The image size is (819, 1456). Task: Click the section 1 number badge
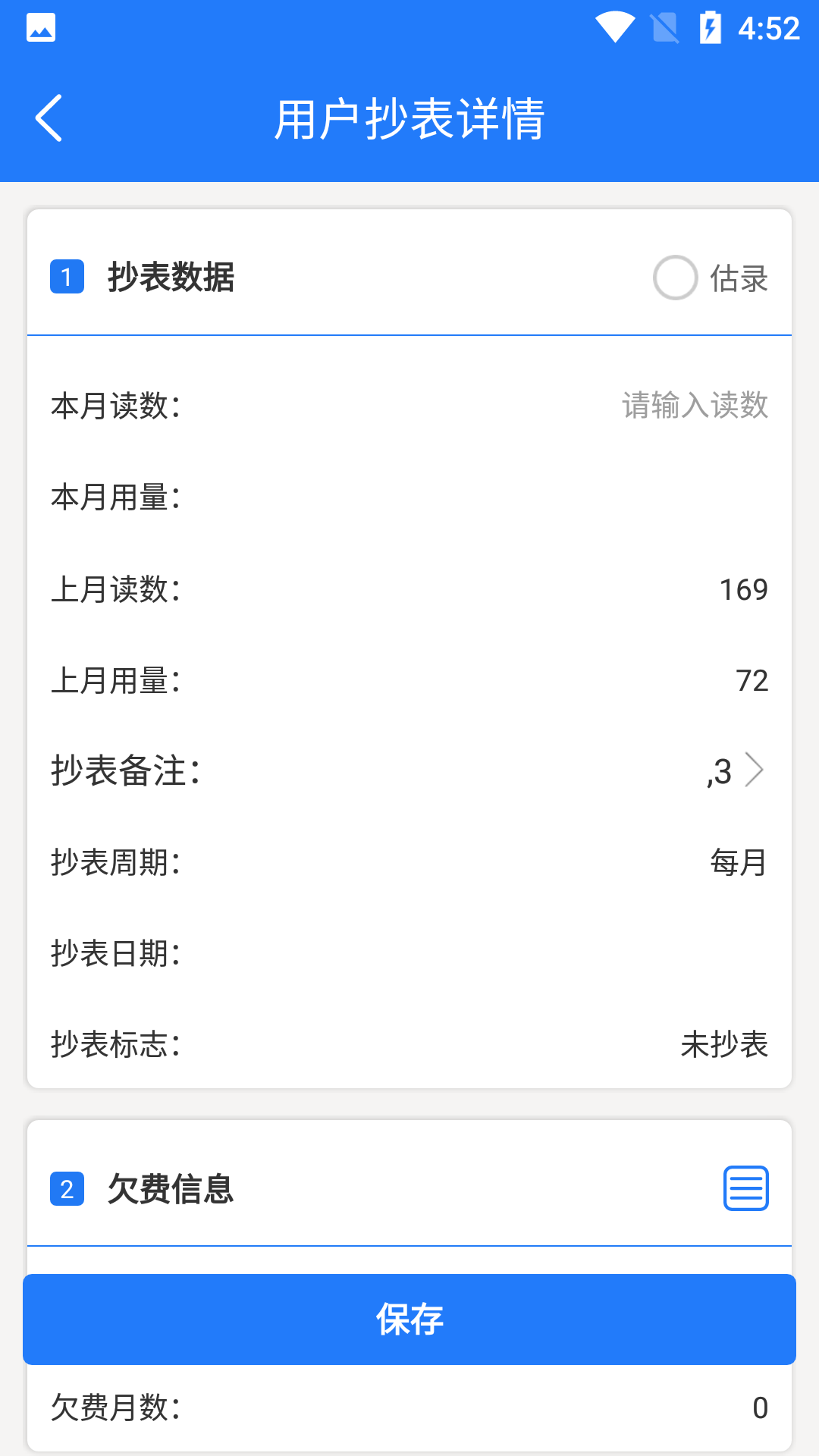coord(67,278)
